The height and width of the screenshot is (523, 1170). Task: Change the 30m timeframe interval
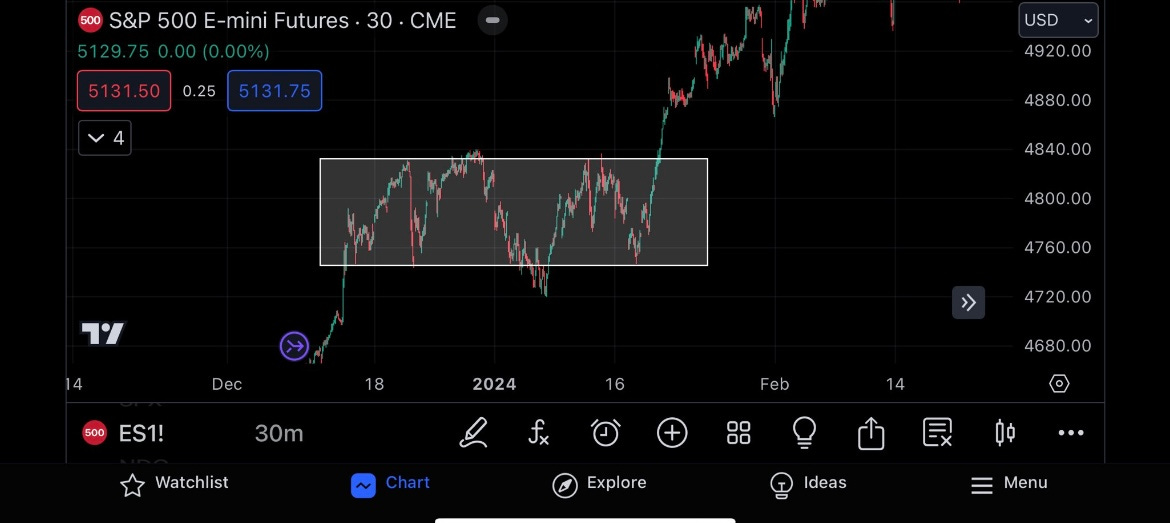(x=279, y=433)
